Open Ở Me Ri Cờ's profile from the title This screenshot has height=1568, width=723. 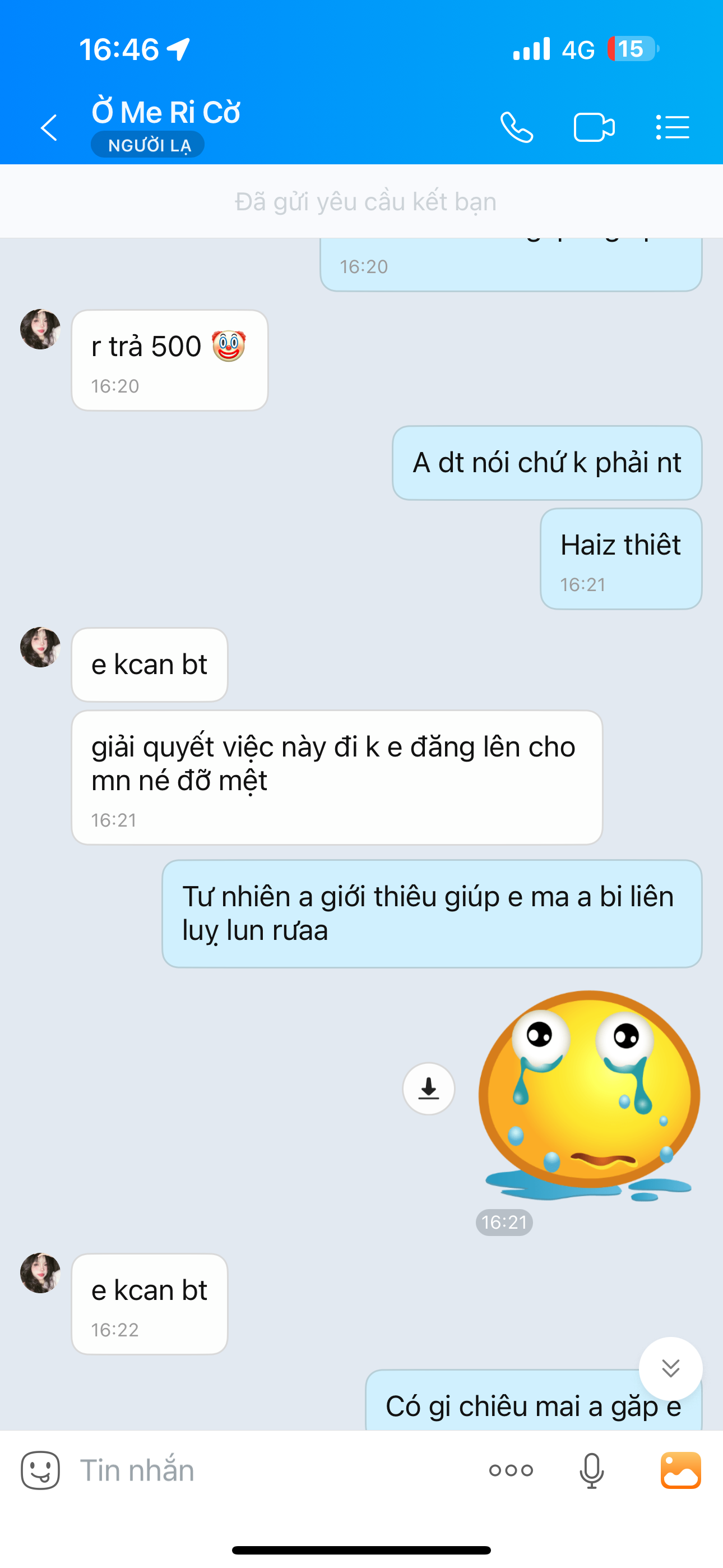coord(165,113)
